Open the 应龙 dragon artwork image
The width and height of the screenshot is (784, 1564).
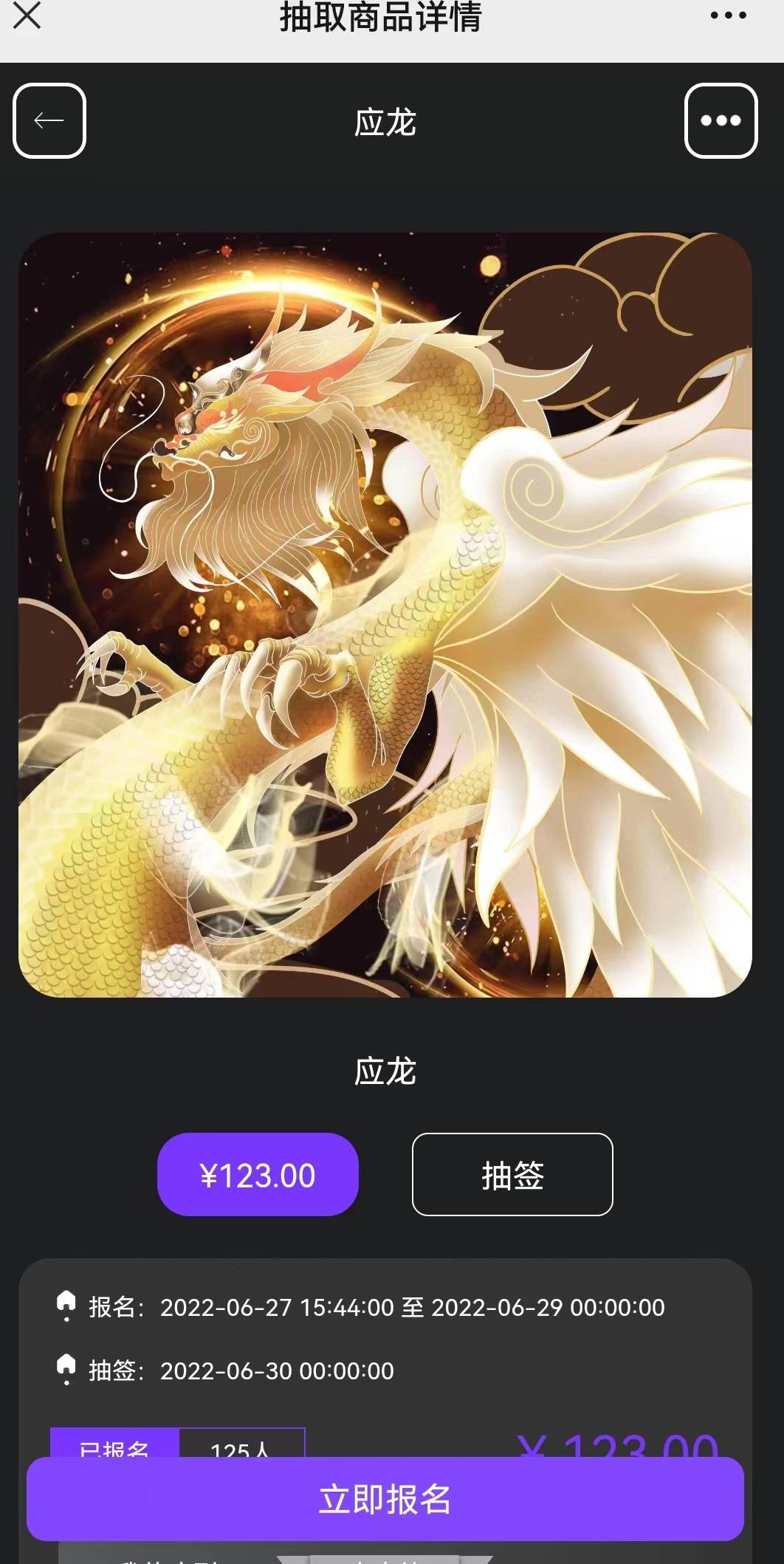coord(385,614)
